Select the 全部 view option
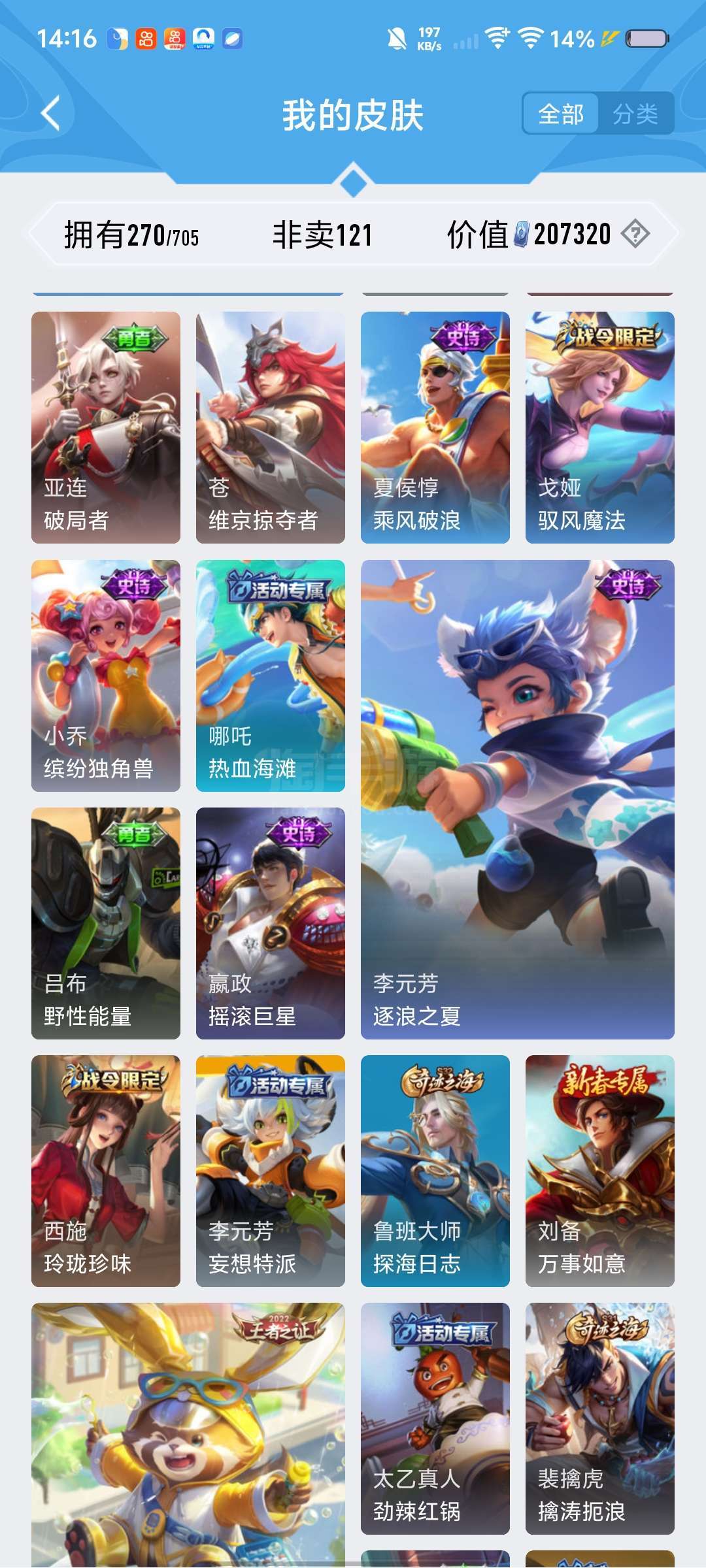 (x=561, y=114)
